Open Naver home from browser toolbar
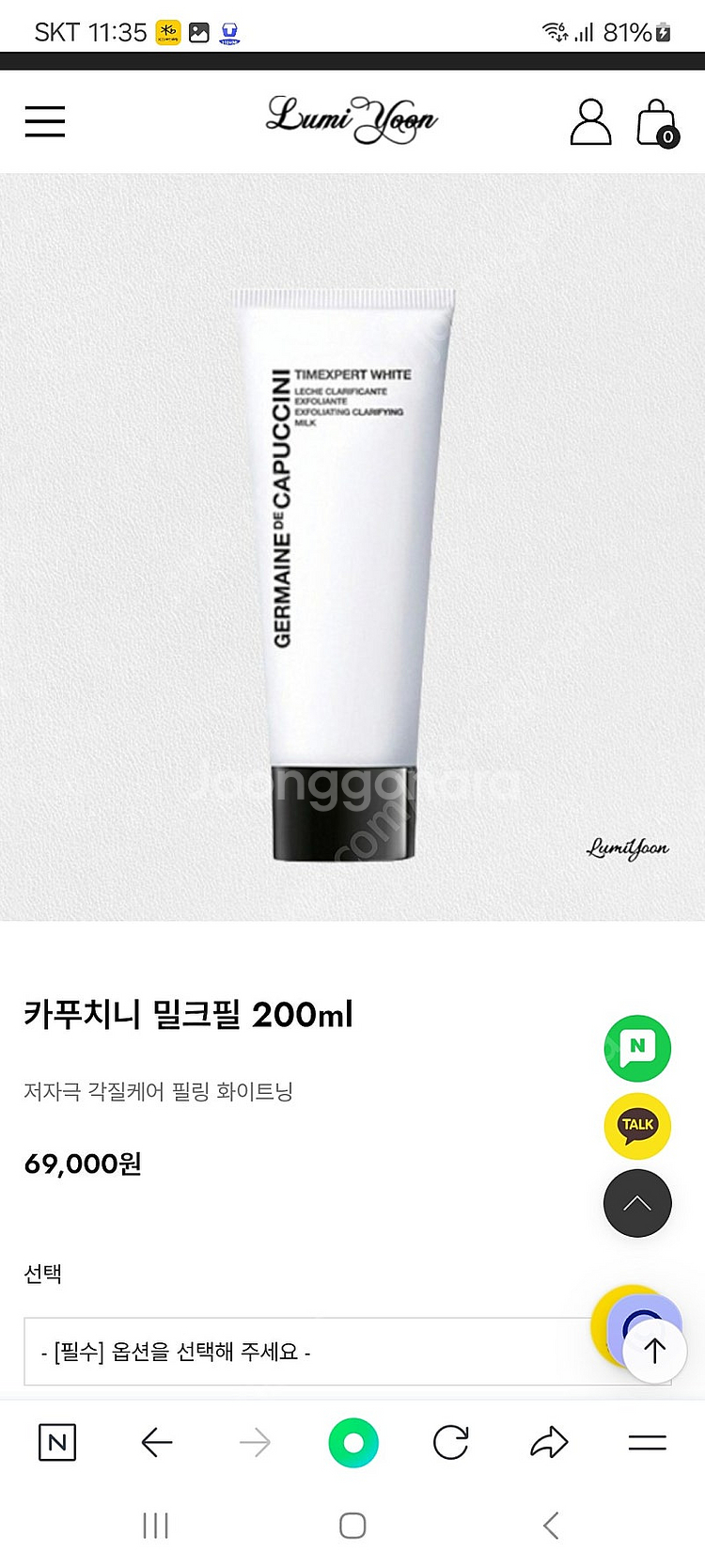 (x=57, y=1442)
